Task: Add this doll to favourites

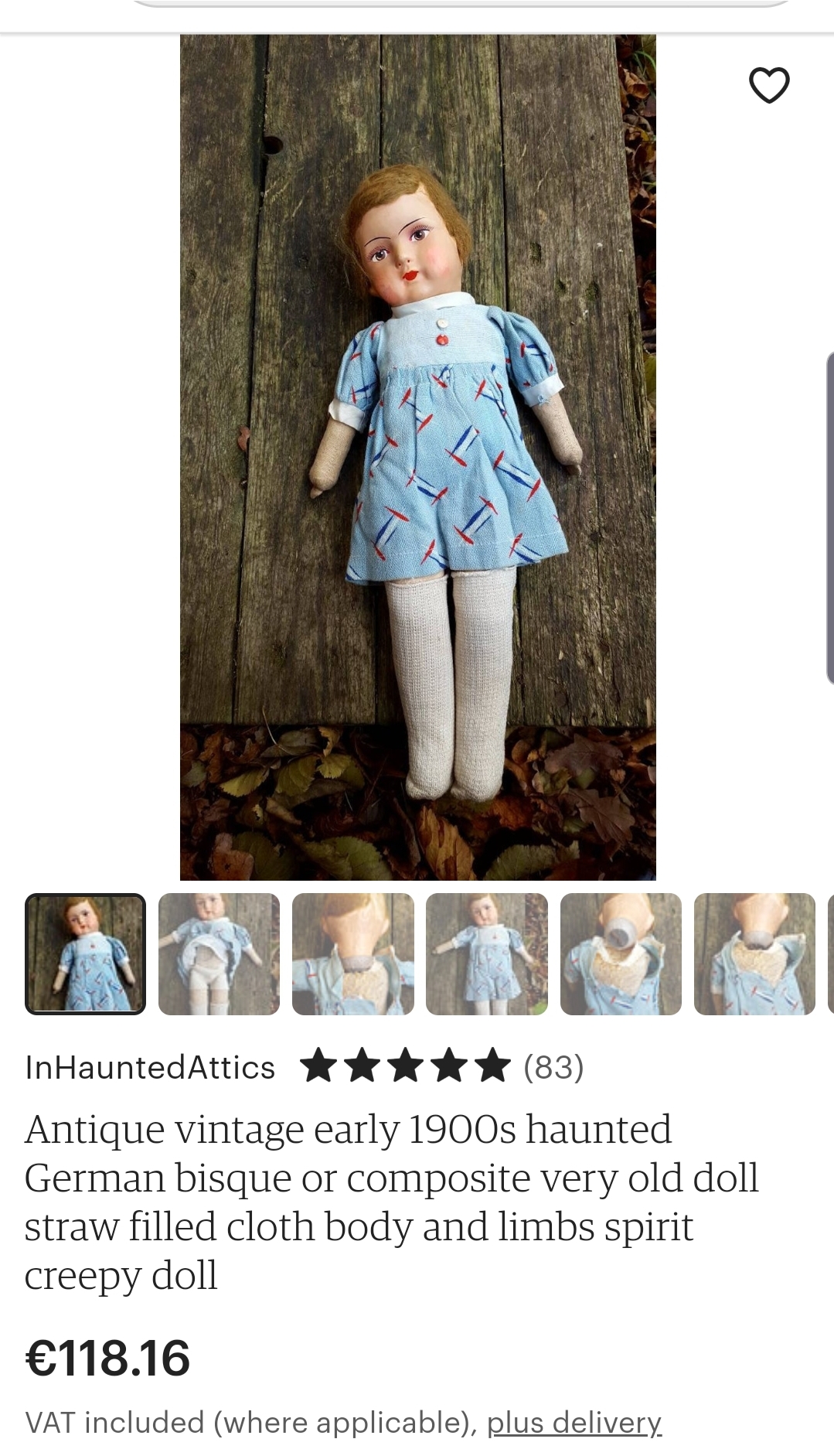Action: click(x=769, y=85)
